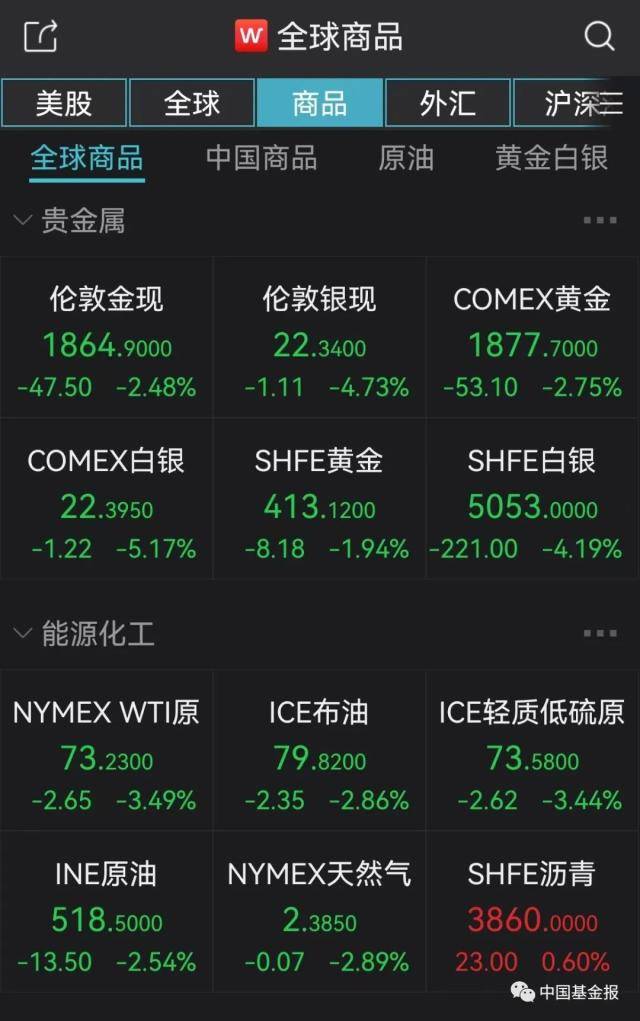Collapse the 能源化工 section
This screenshot has height=1021, width=640.
click(22, 633)
